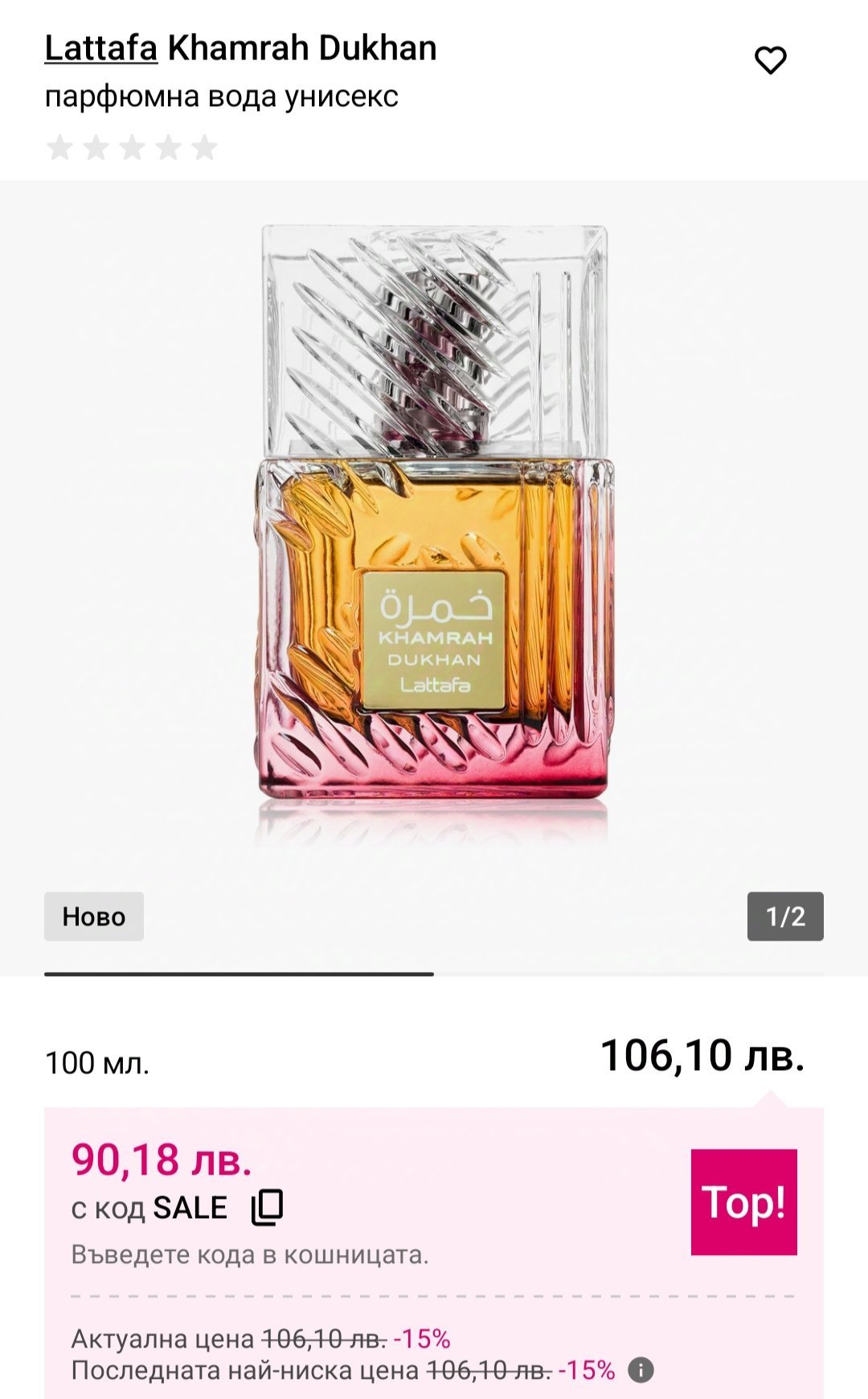
Task: Add Khamrah Dukhan to favorites via heart
Action: (770, 60)
